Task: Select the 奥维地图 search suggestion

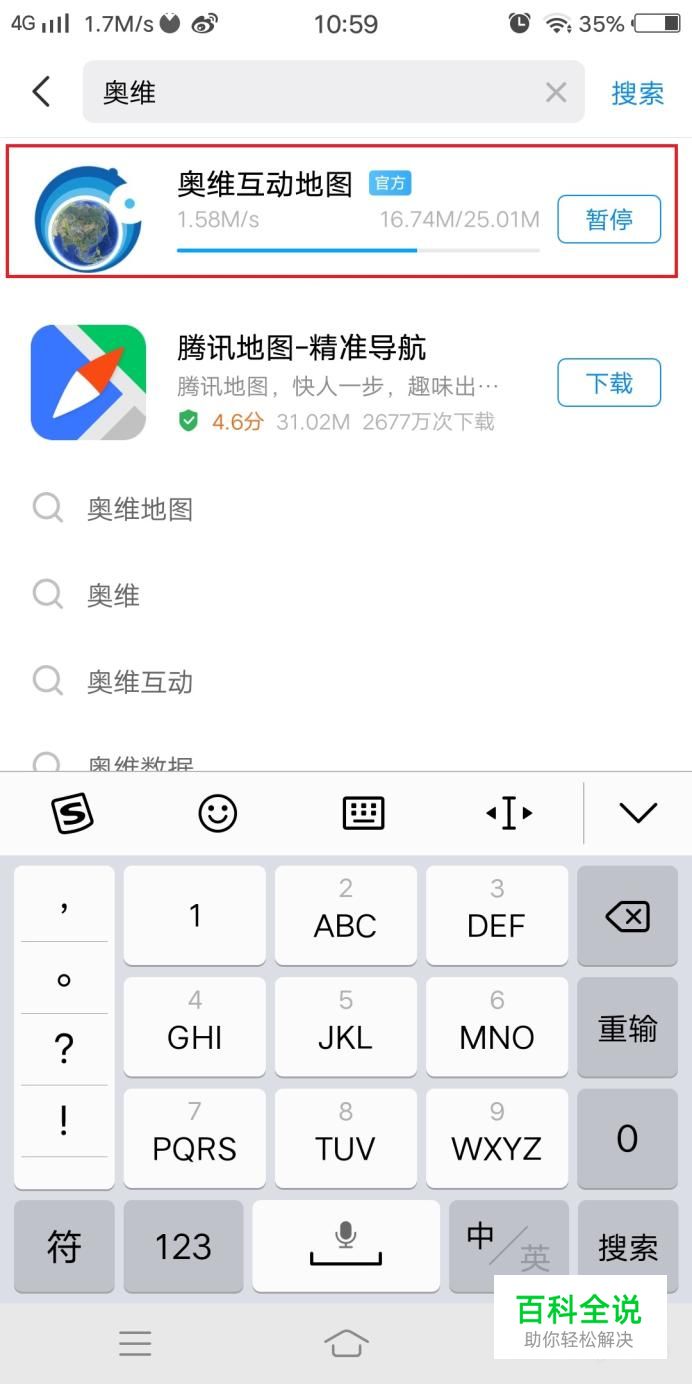Action: (140, 509)
